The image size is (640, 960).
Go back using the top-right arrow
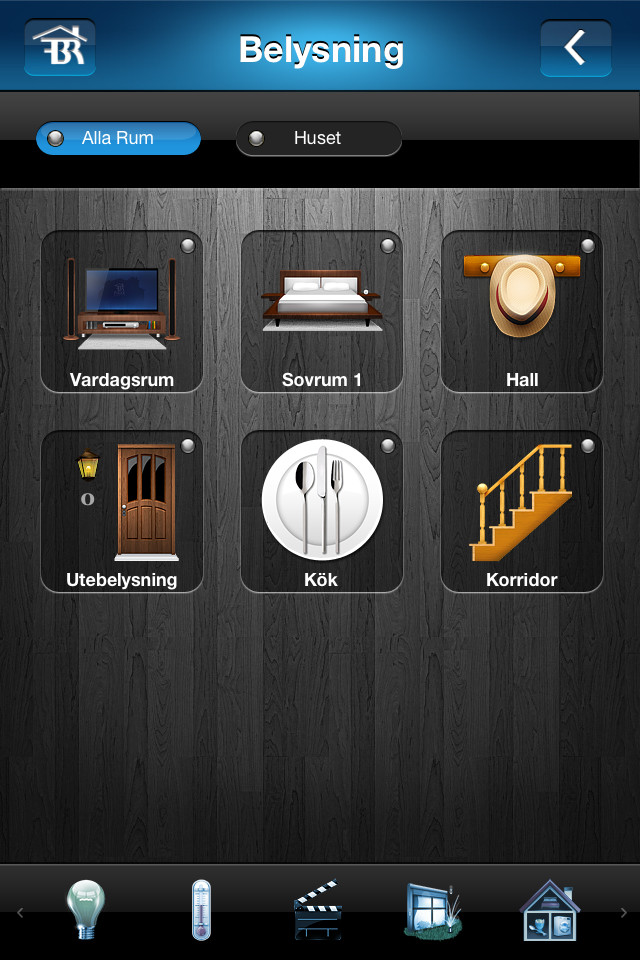click(x=575, y=48)
